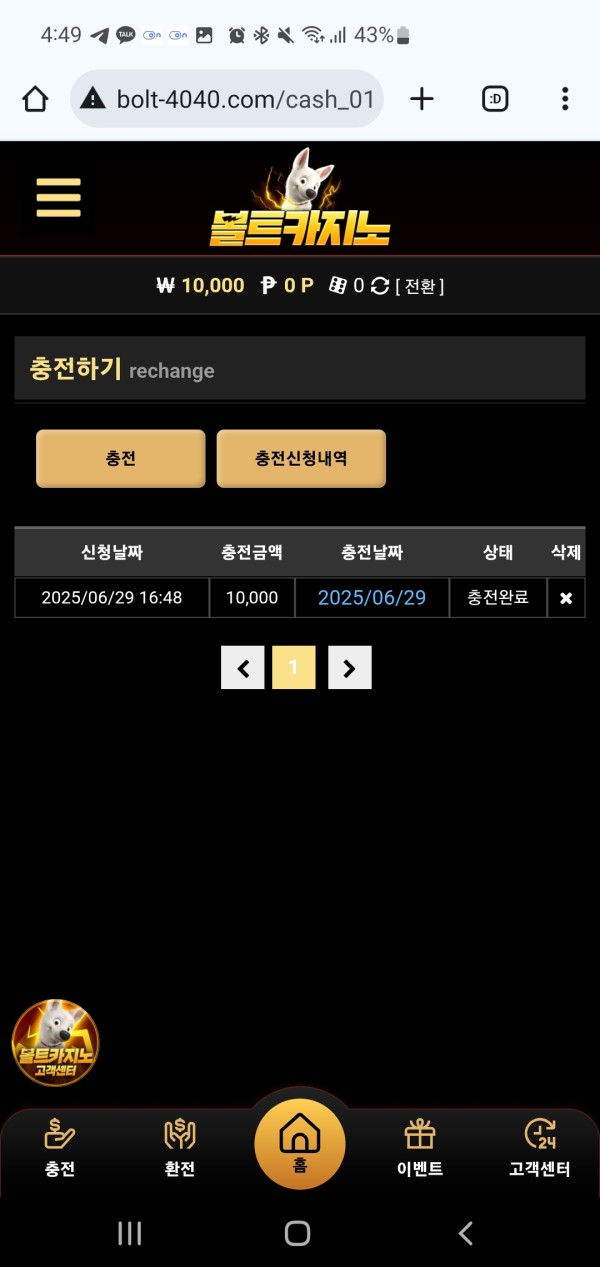Show the open tabs switcher
The width and height of the screenshot is (600, 1267).
[x=495, y=99]
